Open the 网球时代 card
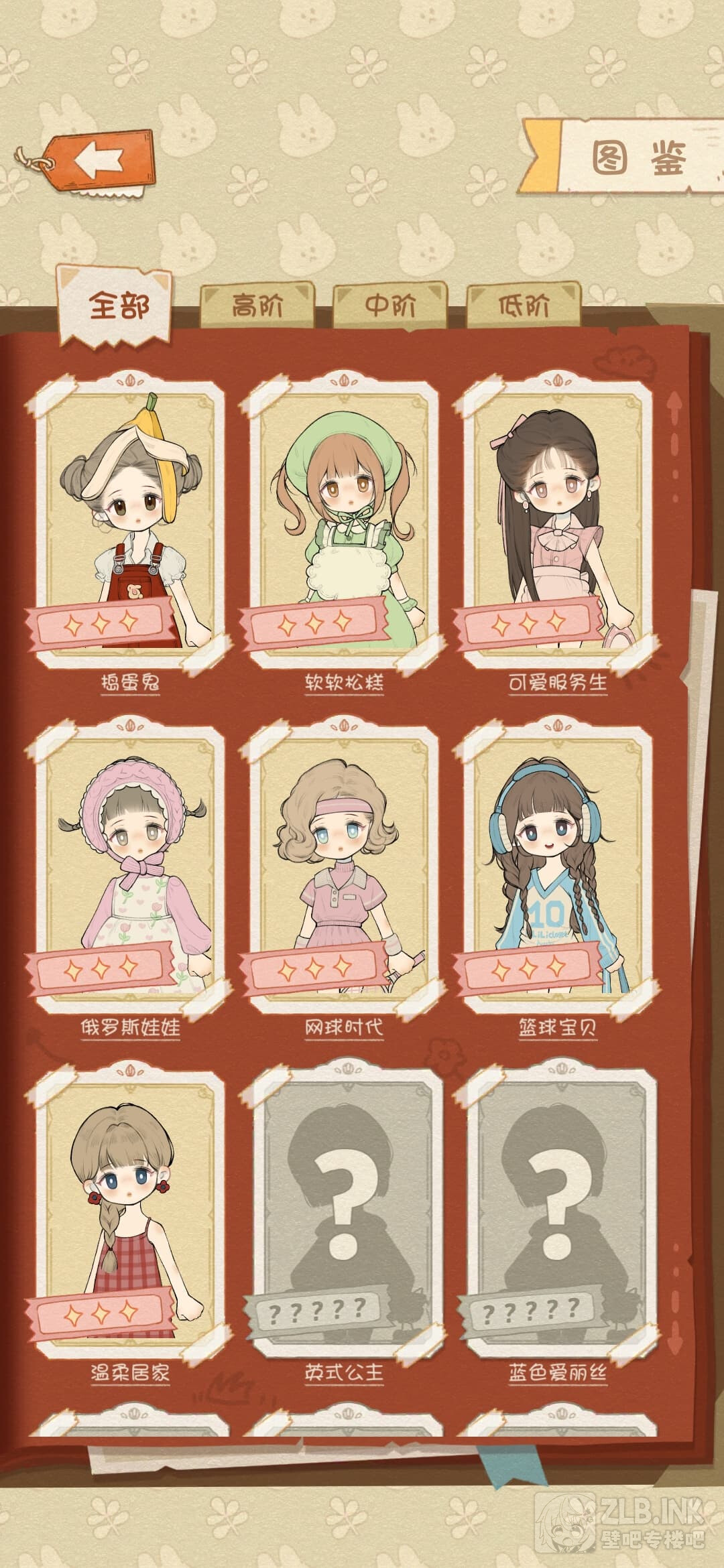This screenshot has height=1568, width=724. coord(343,868)
